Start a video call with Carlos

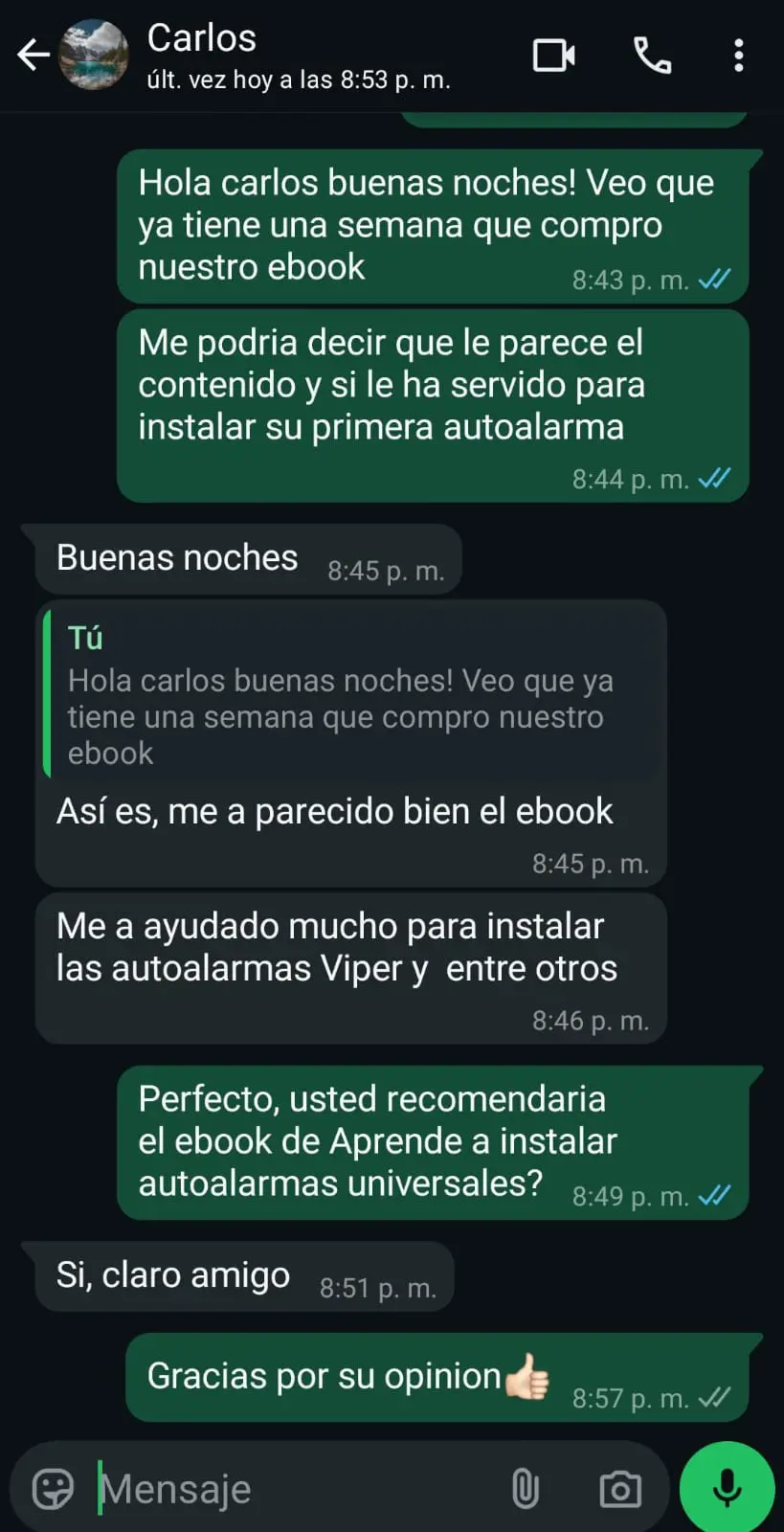(x=553, y=56)
